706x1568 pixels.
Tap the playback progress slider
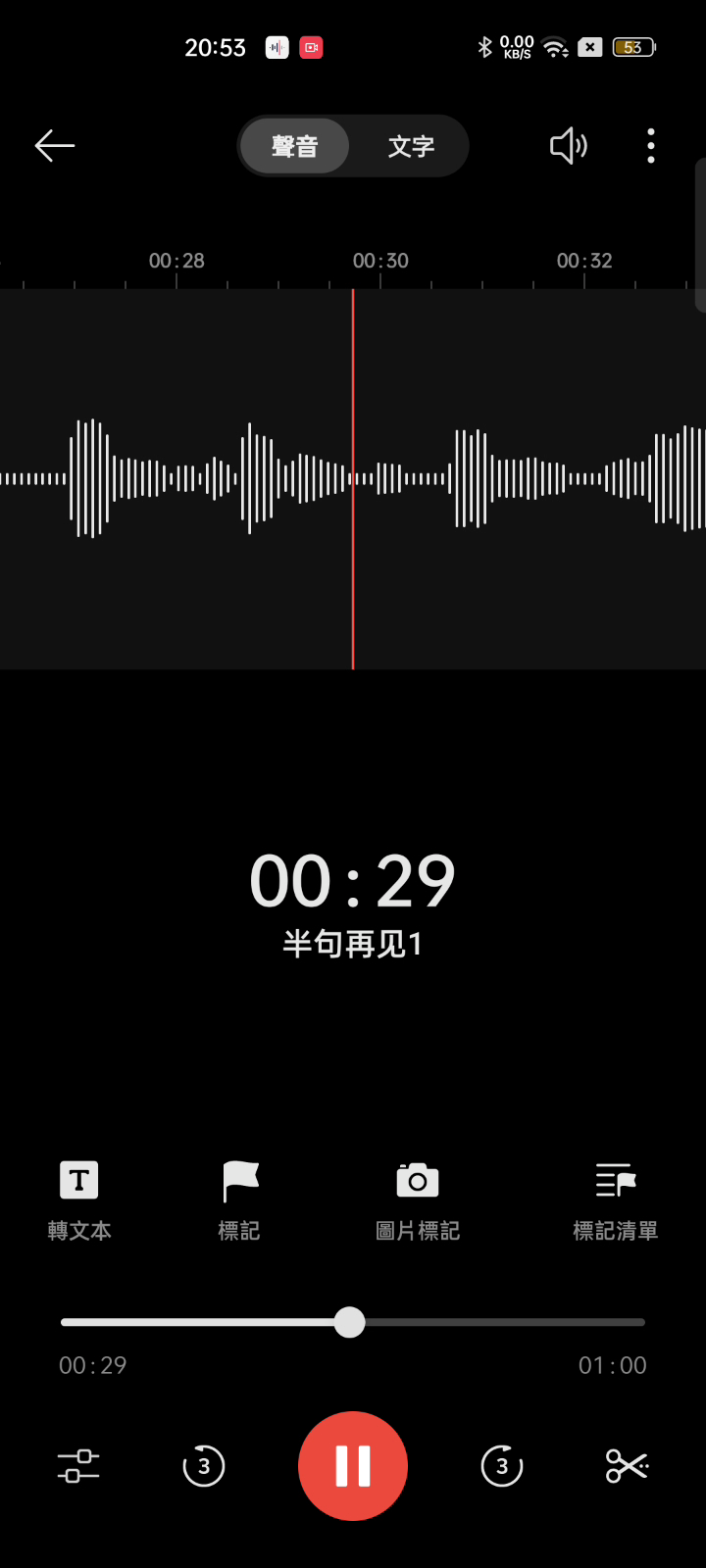[x=353, y=1322]
